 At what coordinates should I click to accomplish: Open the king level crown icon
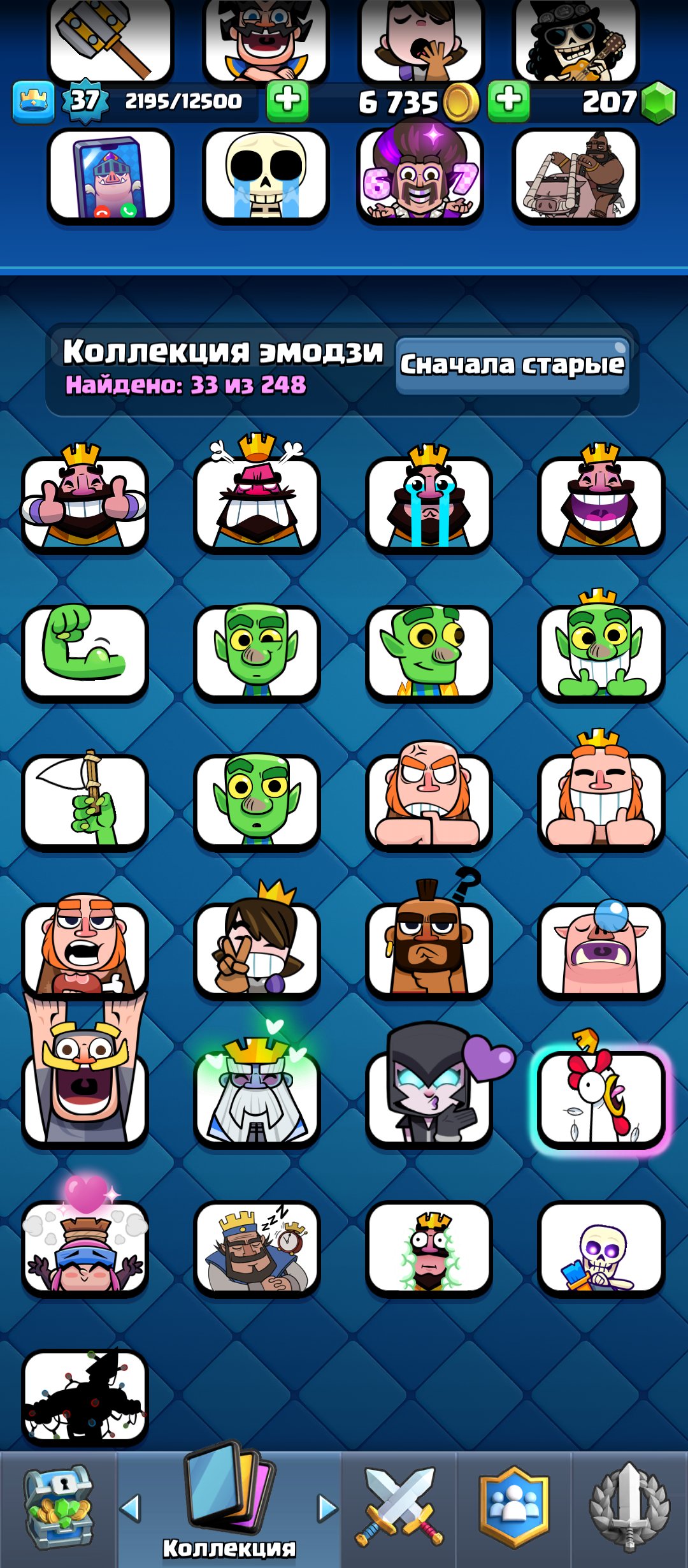(x=33, y=102)
